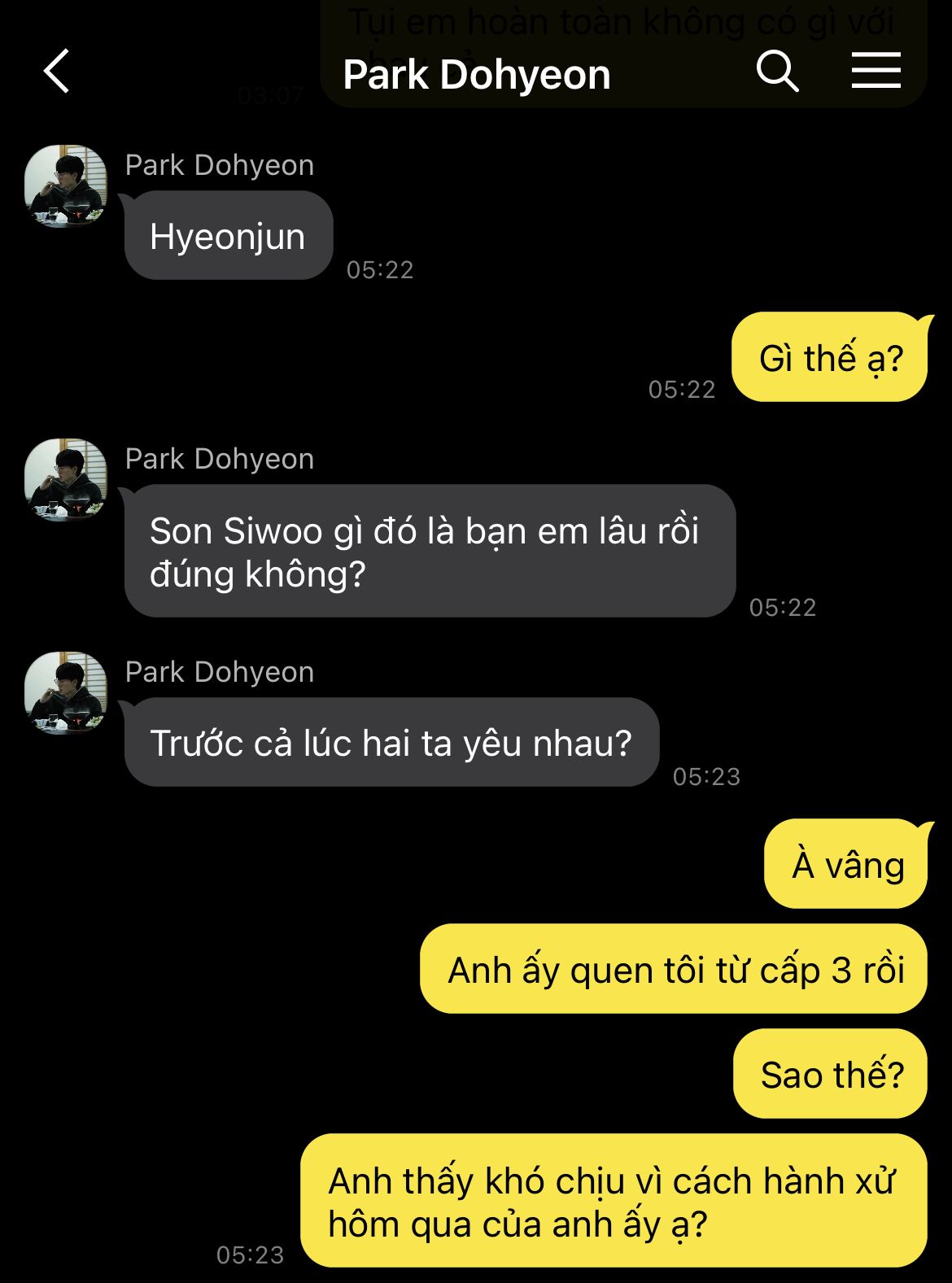Open Park Dohyeon's avatar beside 'Hyeonjun' message
Viewport: 952px width, 1283px height.
[x=66, y=186]
